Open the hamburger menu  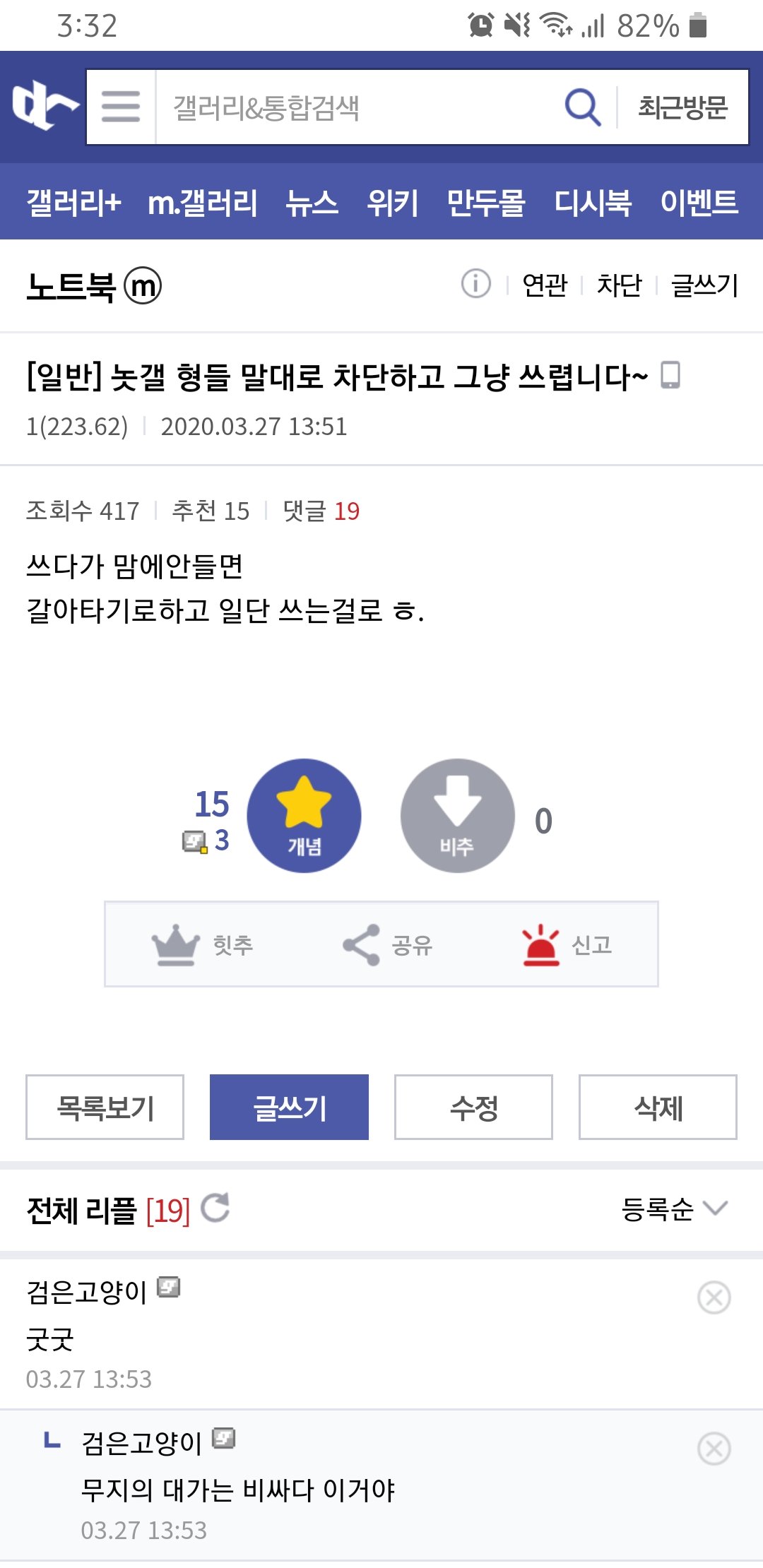[121, 107]
